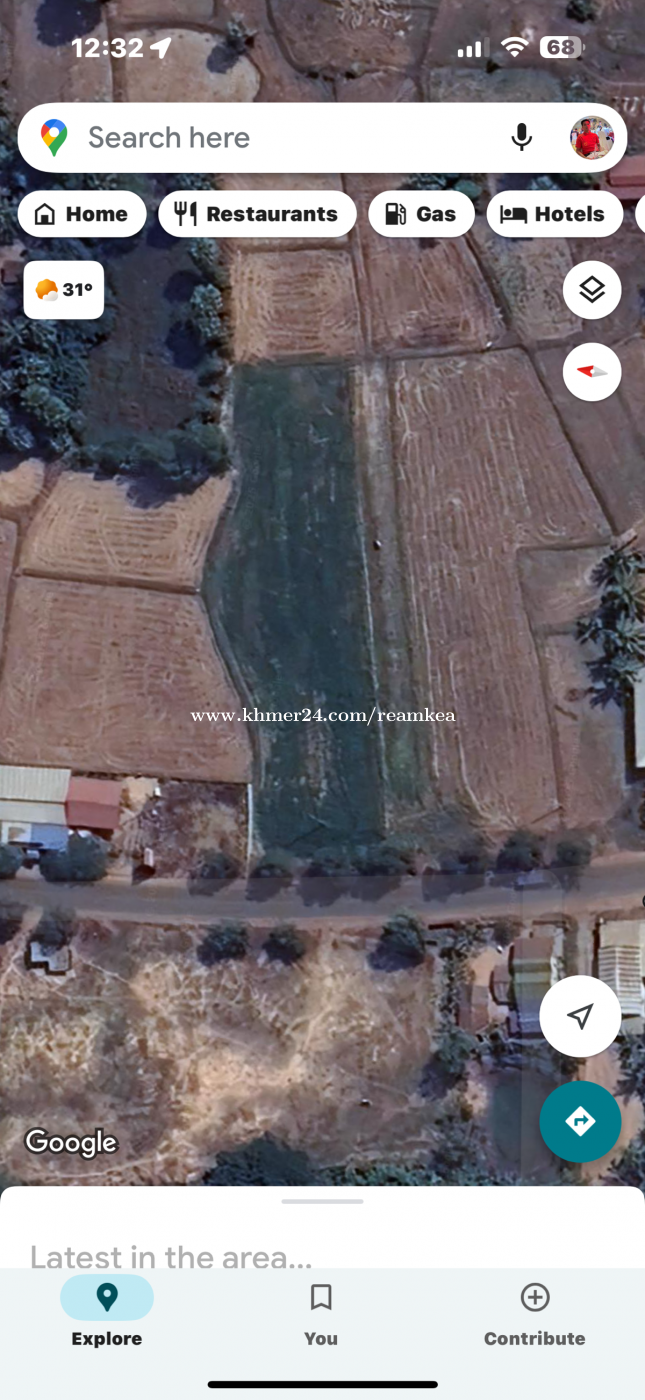Screen dimensions: 645x1400
Task: Select the Home chip
Action: pos(82,214)
